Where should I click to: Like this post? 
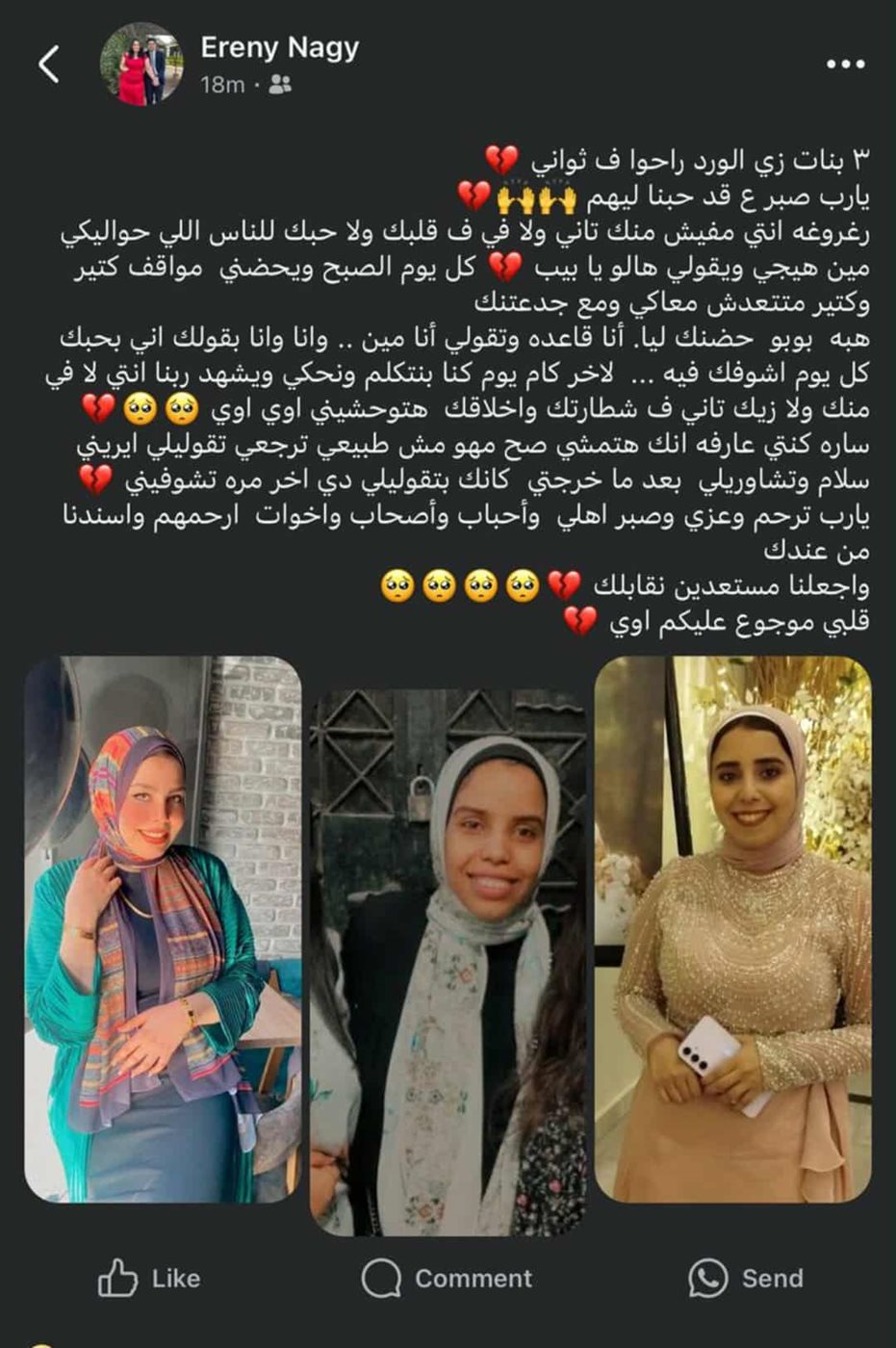tap(149, 1278)
